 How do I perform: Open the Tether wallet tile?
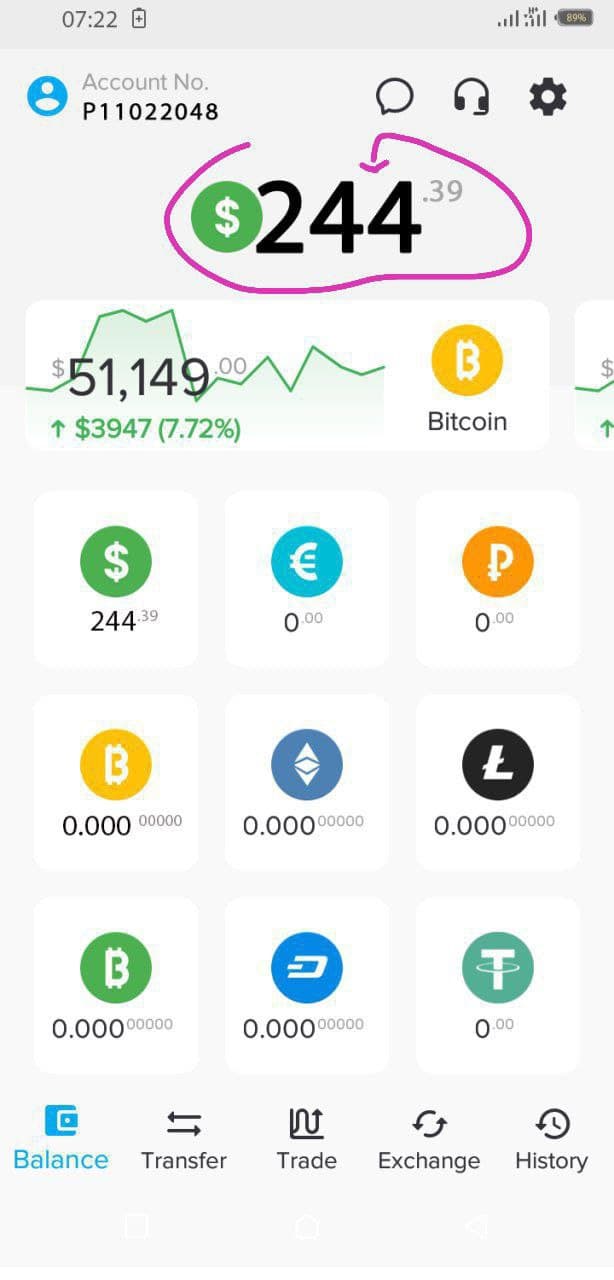click(x=497, y=984)
